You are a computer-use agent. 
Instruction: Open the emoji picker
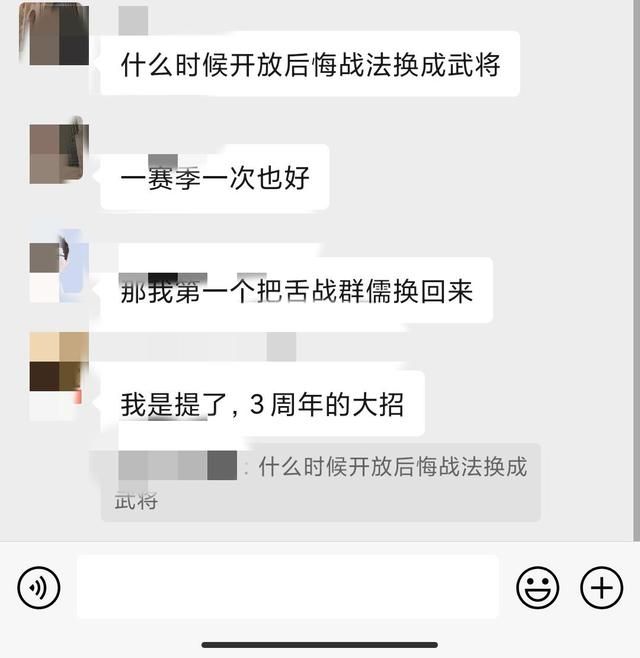point(537,587)
